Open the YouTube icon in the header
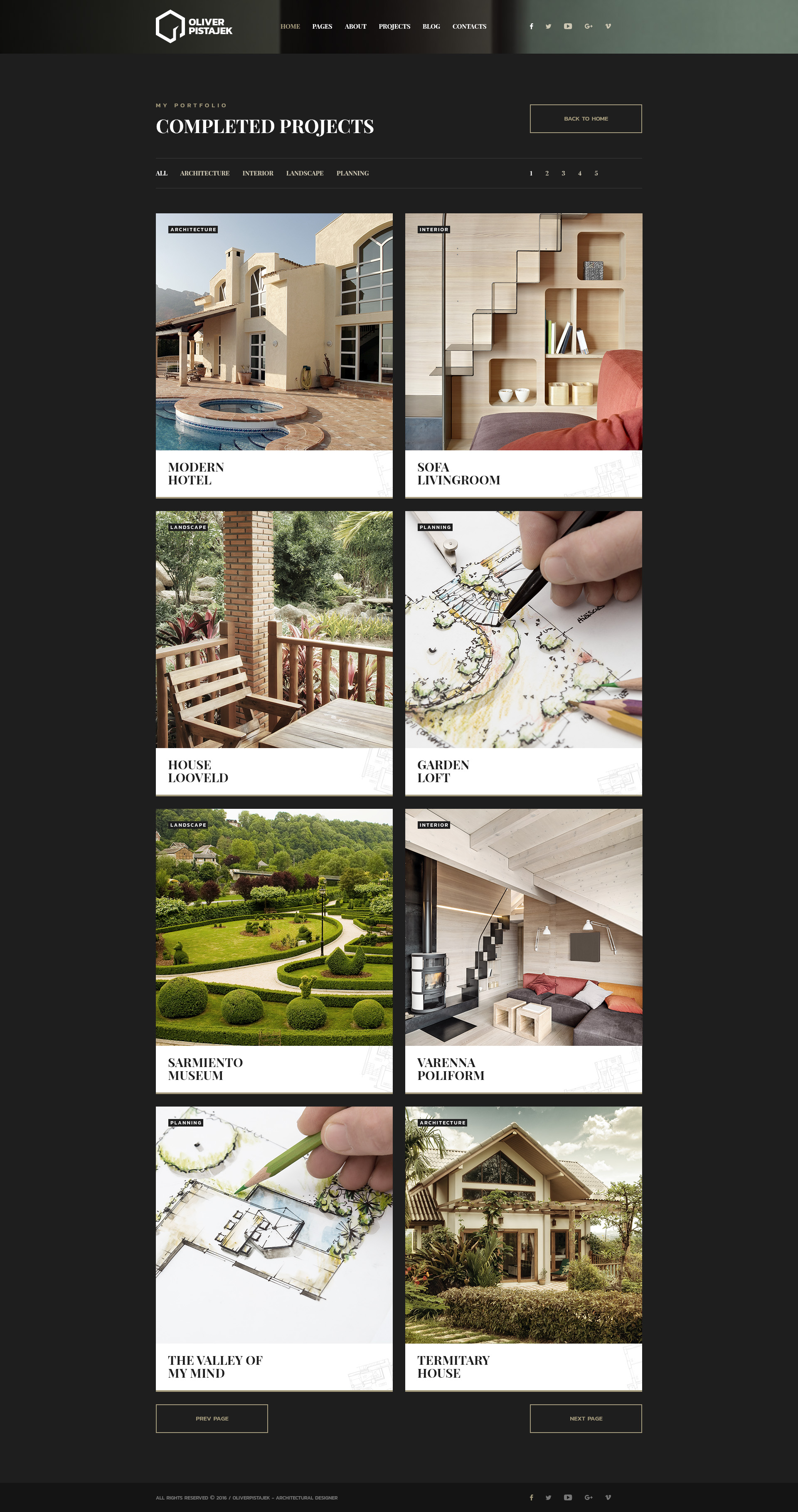This screenshot has height=1512, width=798. click(x=567, y=27)
